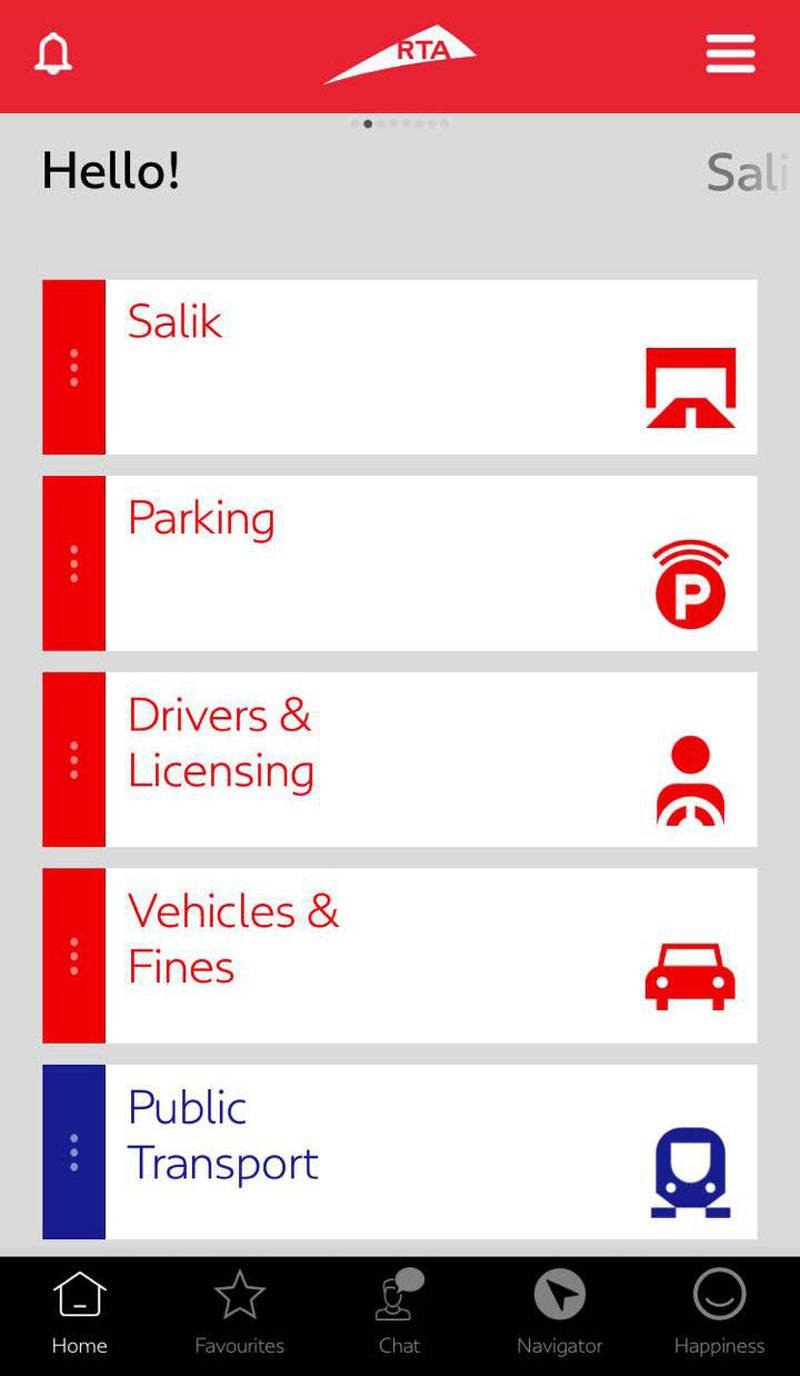Open the hamburger menu

coord(730,54)
